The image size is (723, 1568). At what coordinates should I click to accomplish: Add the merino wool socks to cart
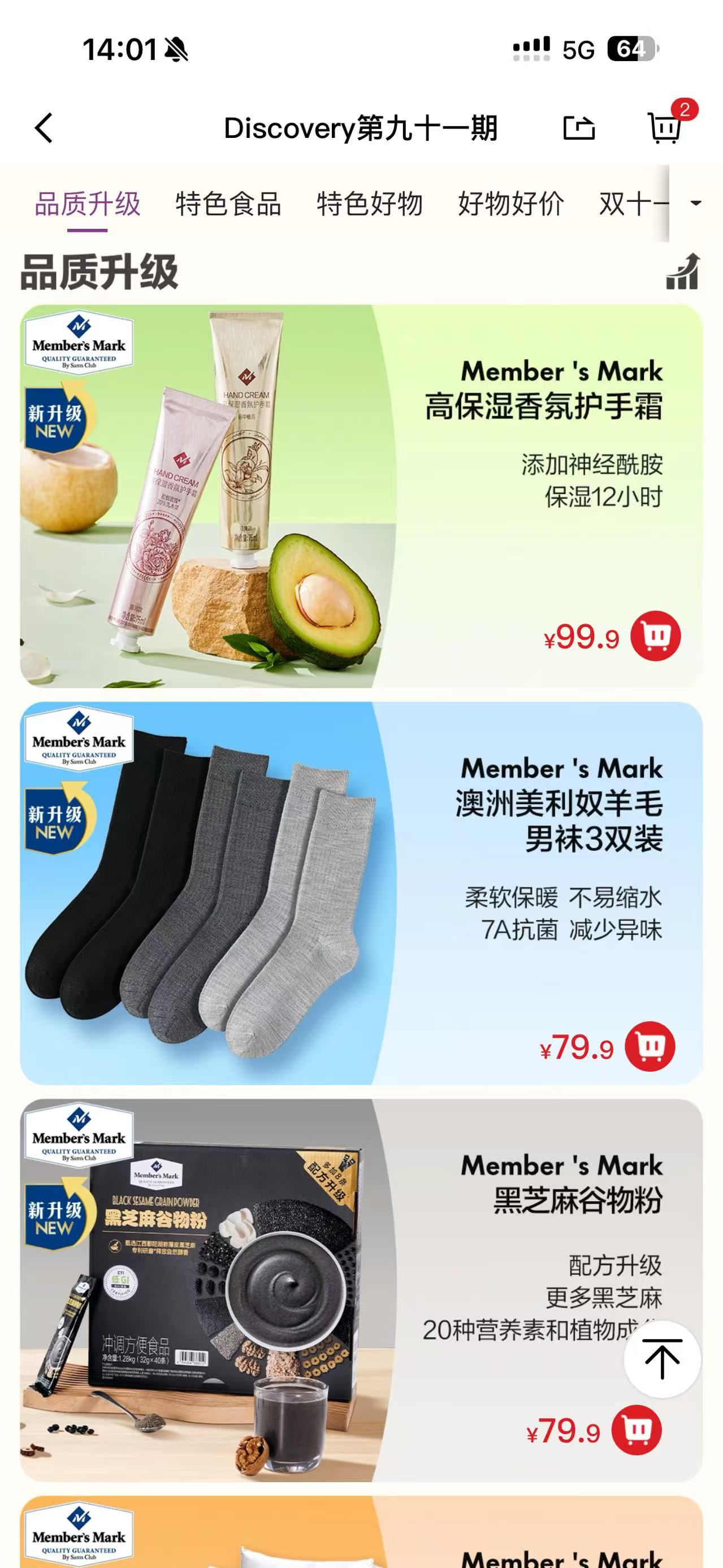click(650, 1046)
